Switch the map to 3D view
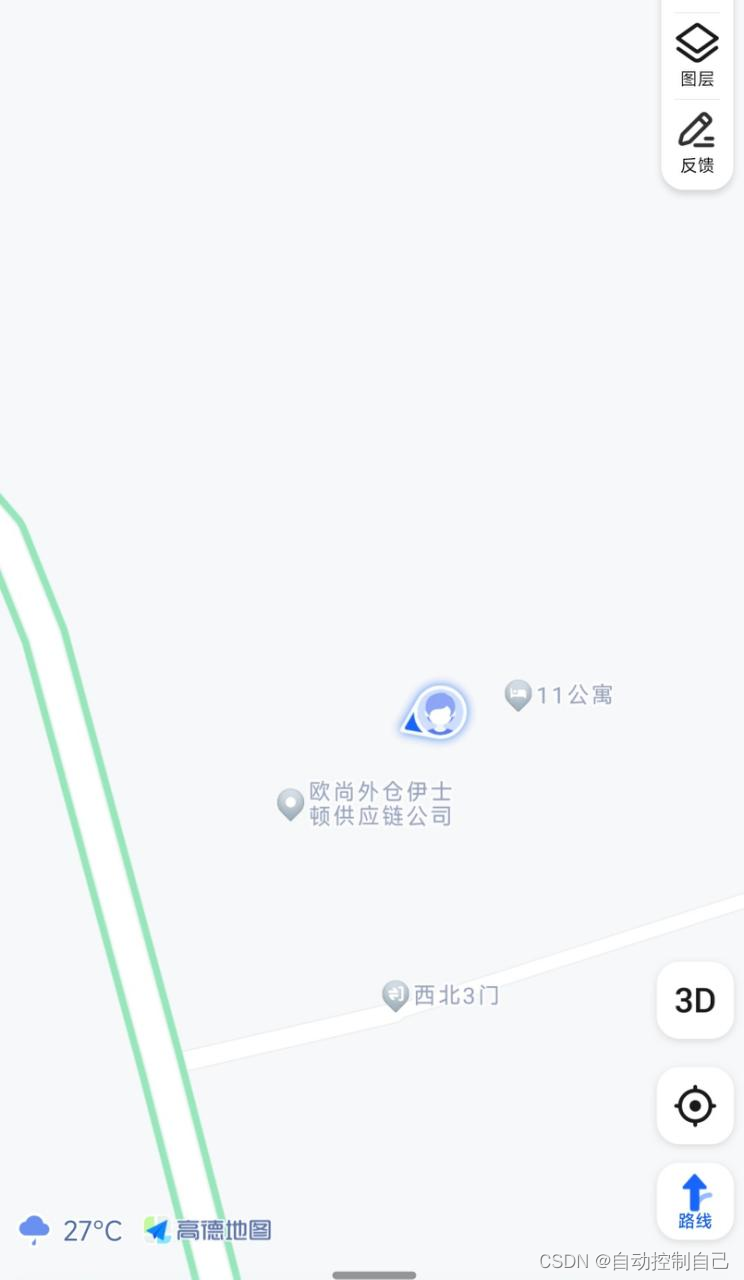The width and height of the screenshot is (744, 1280). coord(695,1000)
